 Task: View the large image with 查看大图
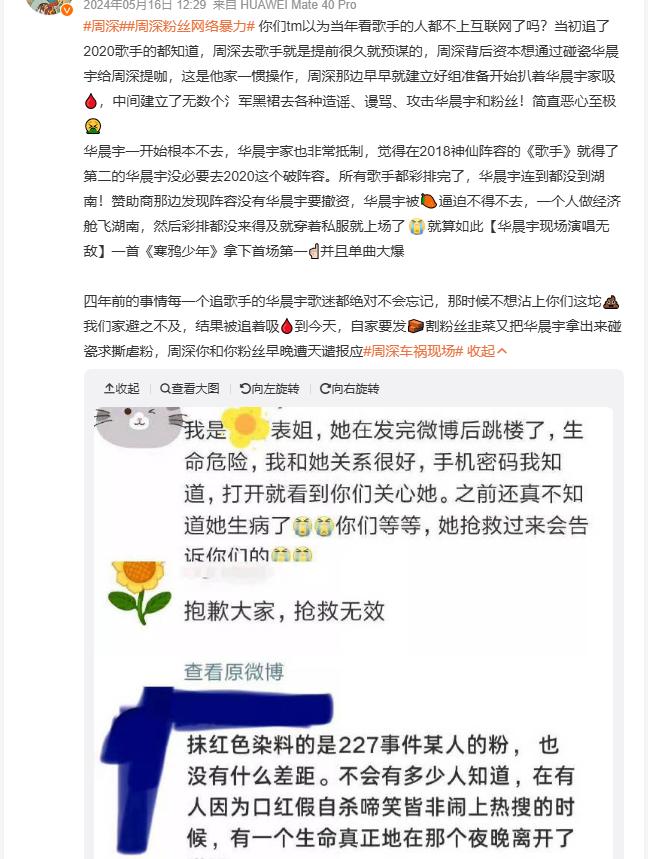point(189,389)
